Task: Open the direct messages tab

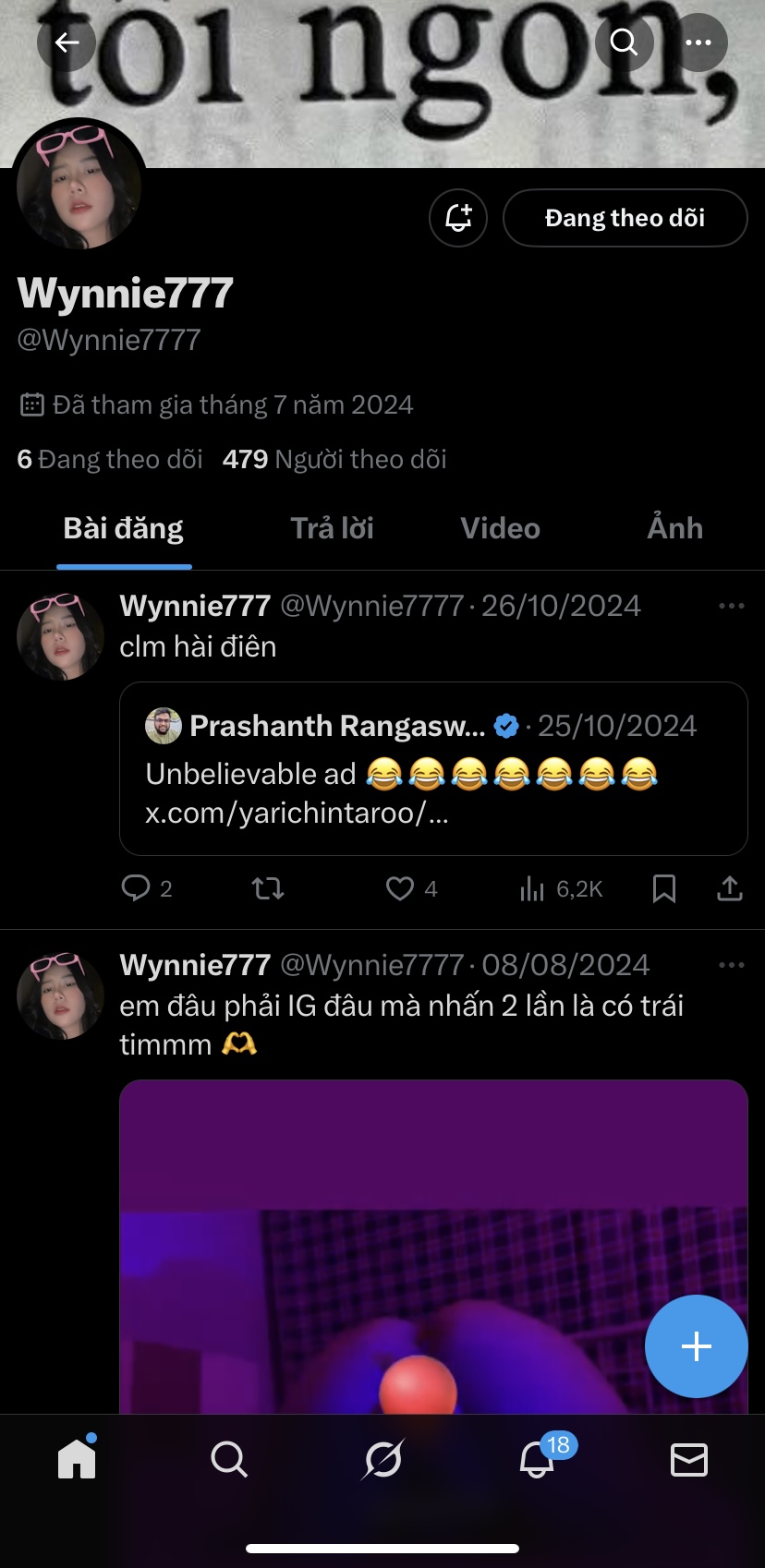Action: click(x=688, y=1460)
